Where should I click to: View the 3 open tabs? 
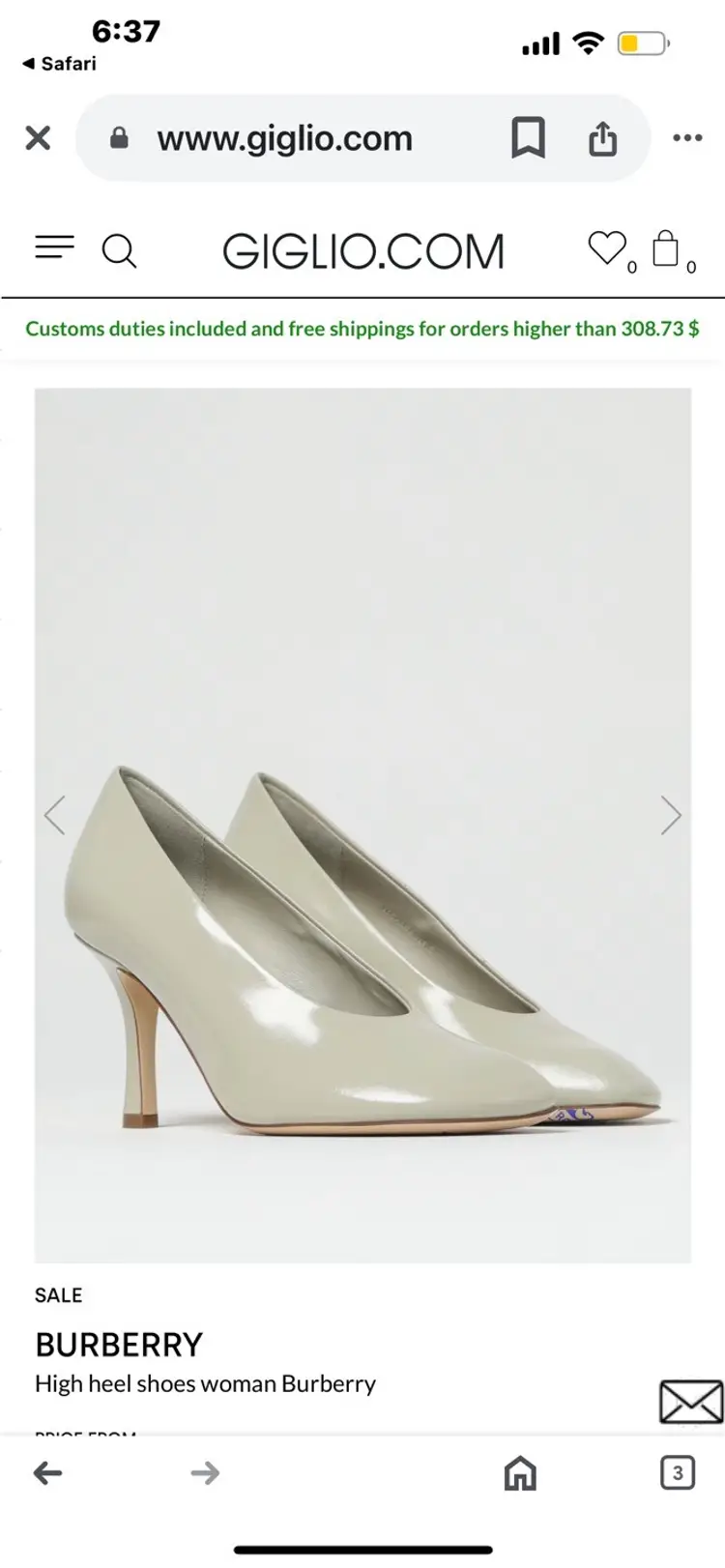coord(677,1473)
